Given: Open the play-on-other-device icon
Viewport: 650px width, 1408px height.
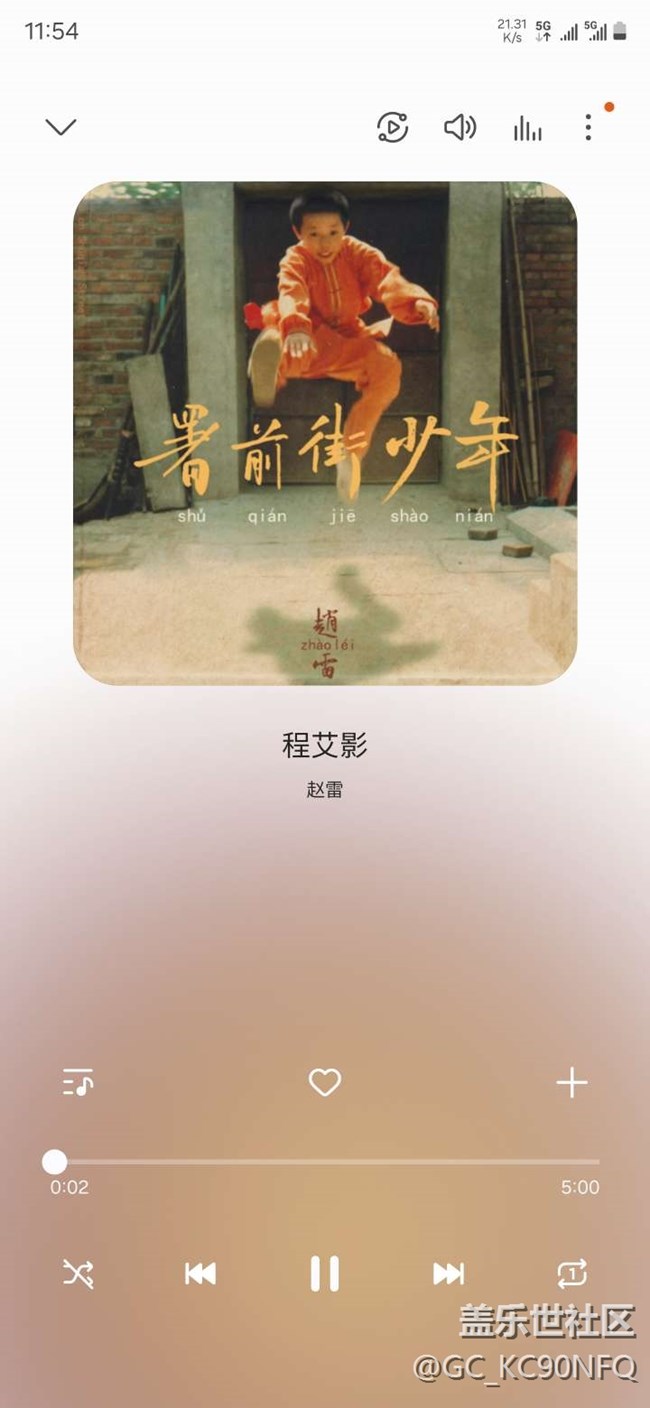Looking at the screenshot, I should 392,127.
